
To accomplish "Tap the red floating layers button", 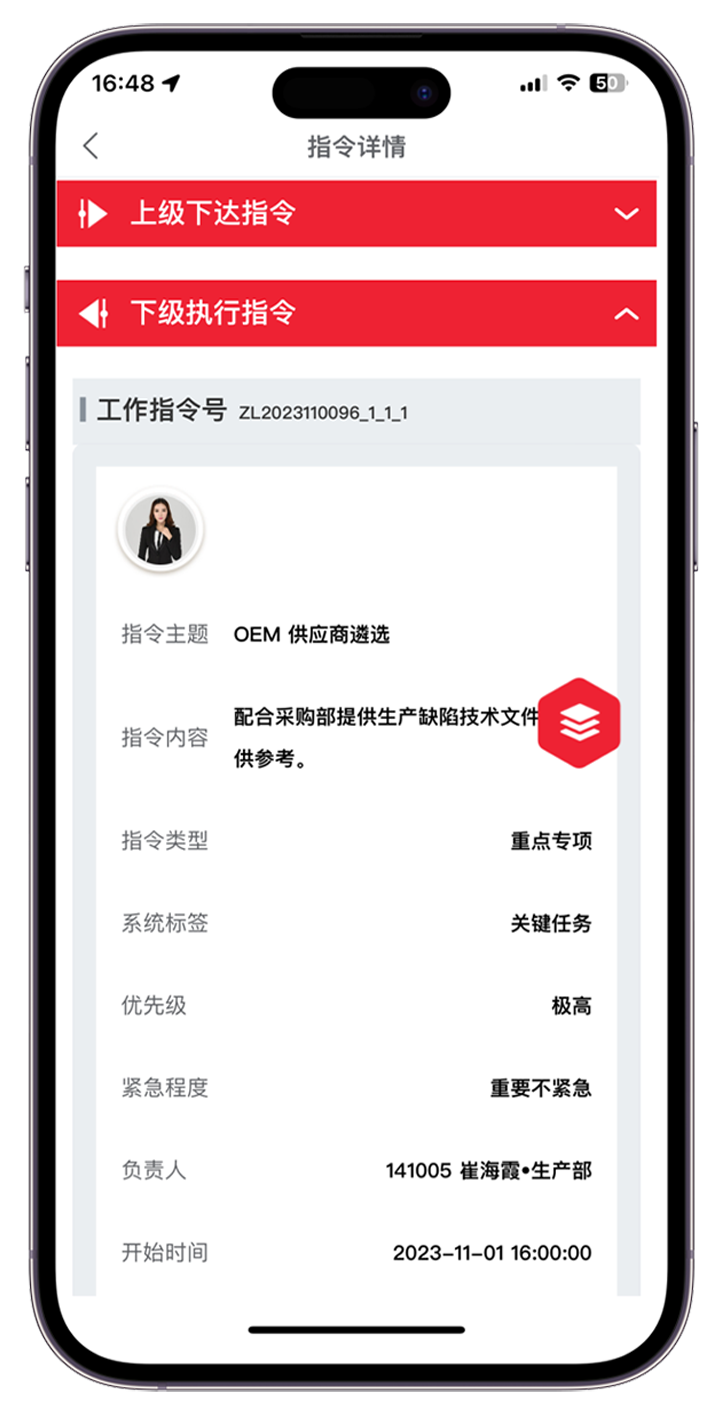I will click(x=579, y=723).
